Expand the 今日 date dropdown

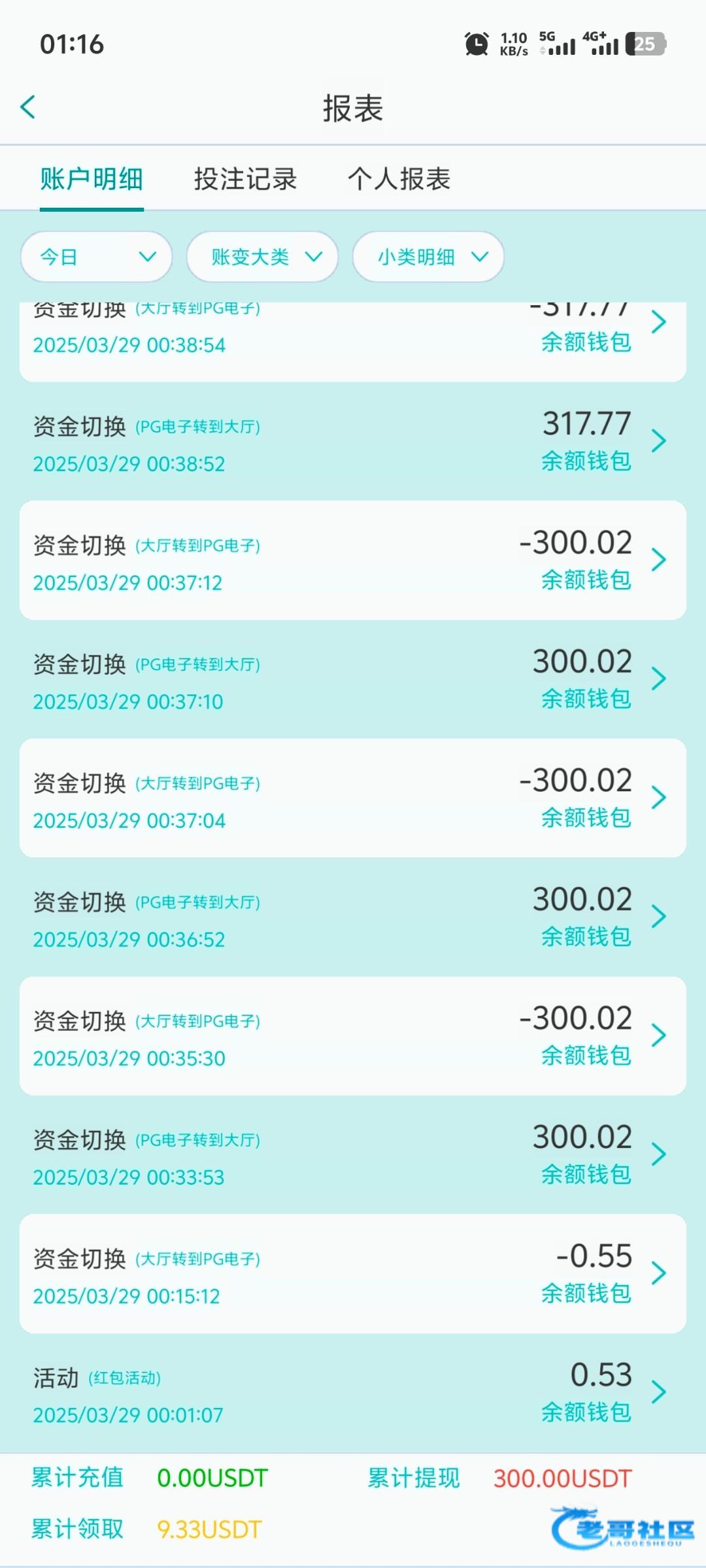(97, 257)
